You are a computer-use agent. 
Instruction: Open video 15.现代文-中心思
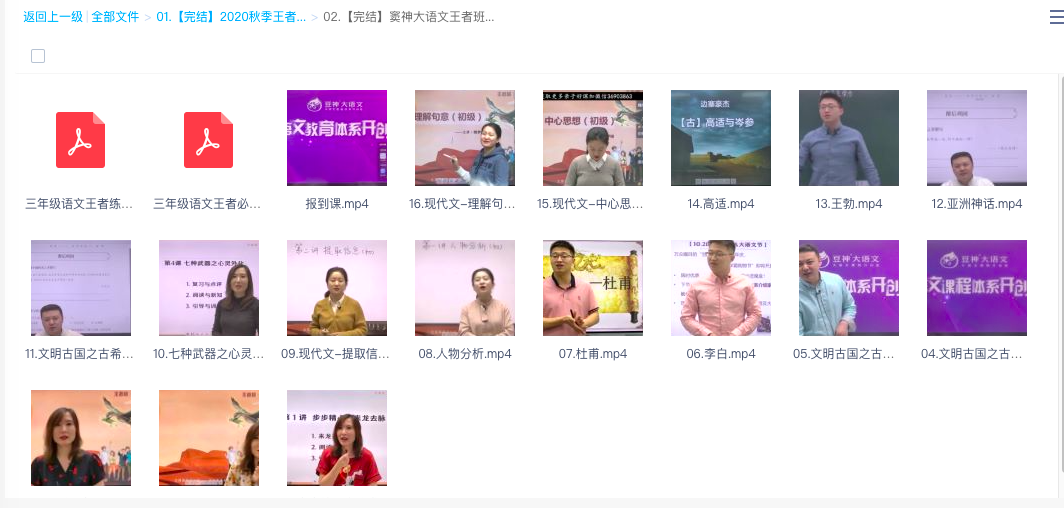tap(592, 138)
